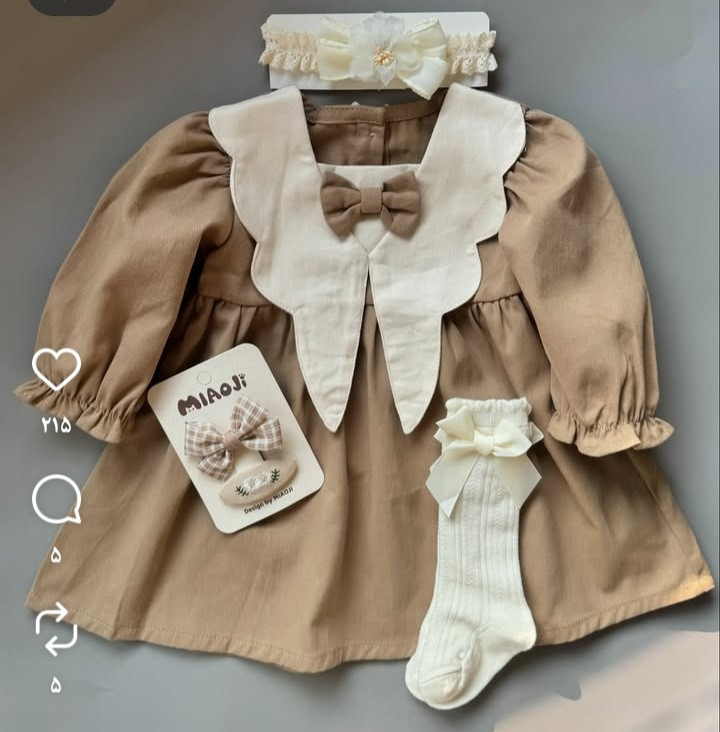Repost this dress photo
The height and width of the screenshot is (732, 720).
(56, 628)
